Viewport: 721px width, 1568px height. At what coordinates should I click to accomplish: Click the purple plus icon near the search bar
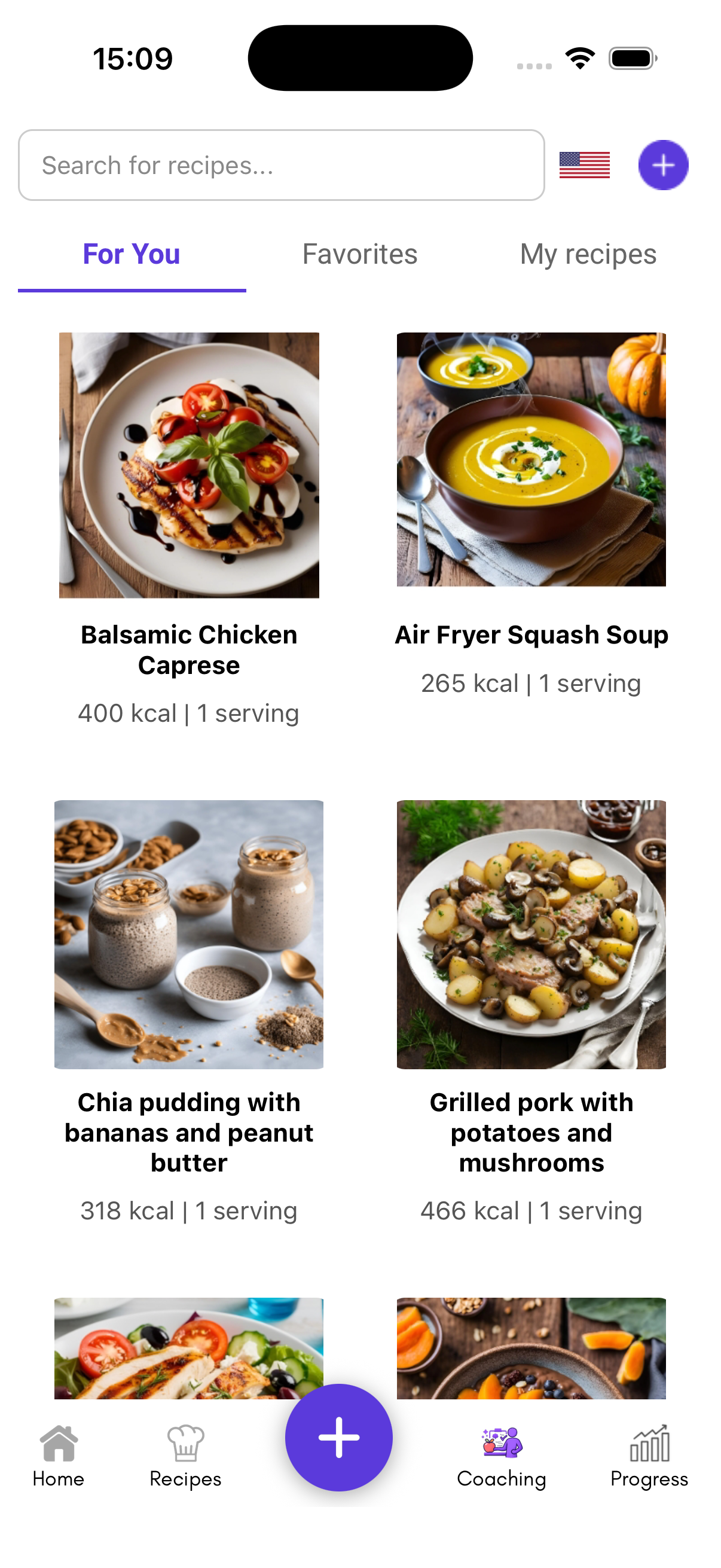[663, 164]
